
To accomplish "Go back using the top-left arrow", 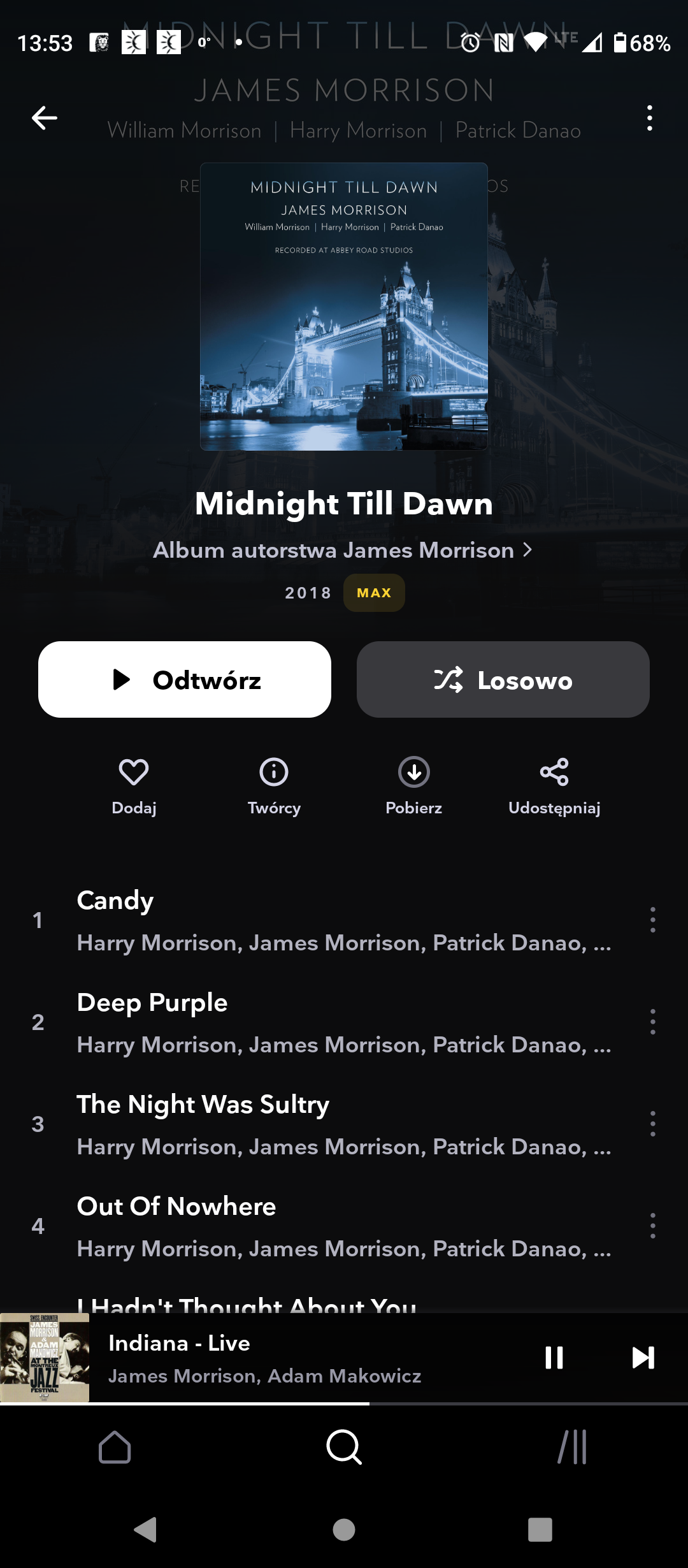I will tap(45, 118).
